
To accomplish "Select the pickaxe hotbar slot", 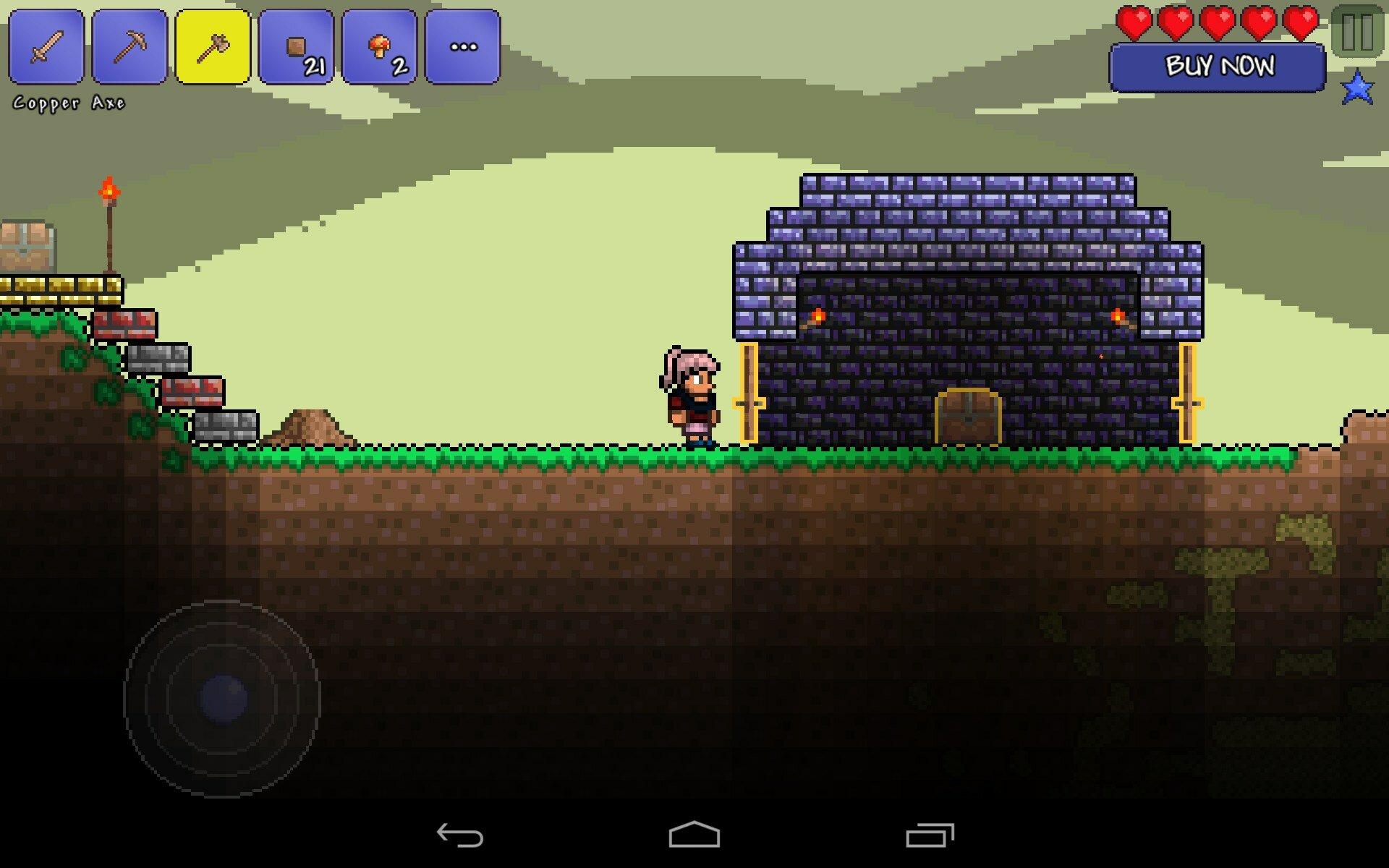I will [129, 47].
